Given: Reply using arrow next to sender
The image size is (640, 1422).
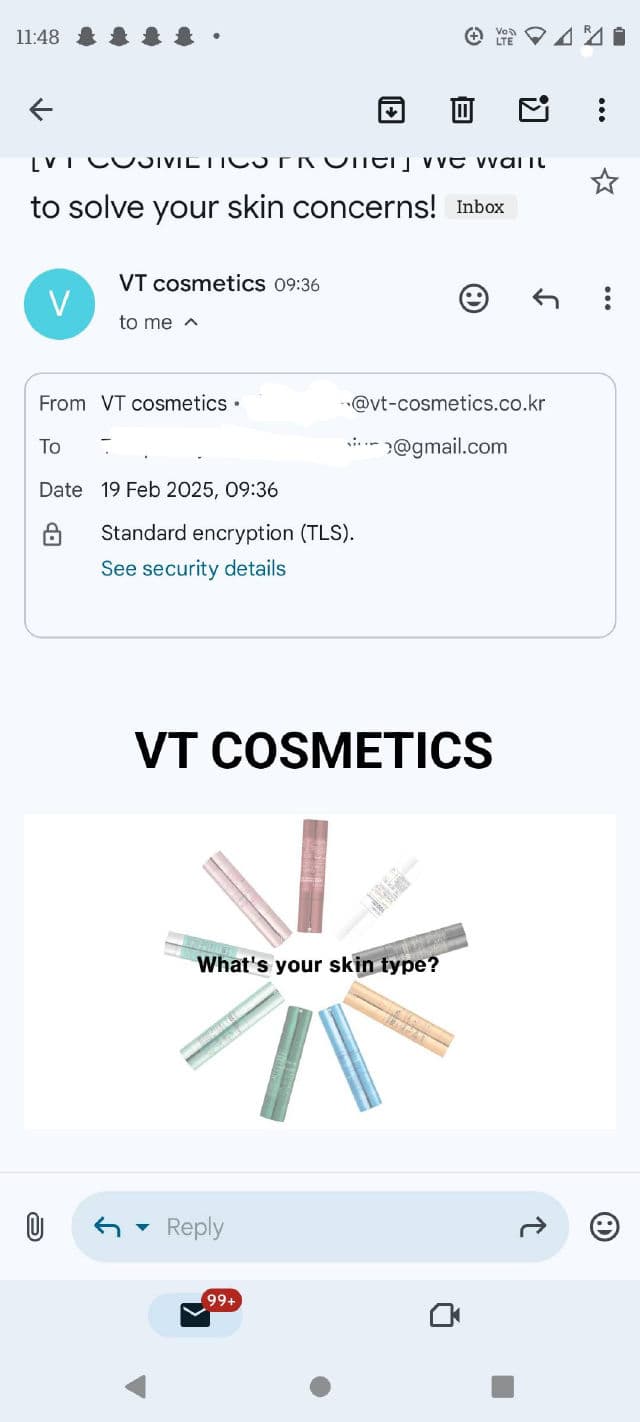Looking at the screenshot, I should [x=545, y=298].
